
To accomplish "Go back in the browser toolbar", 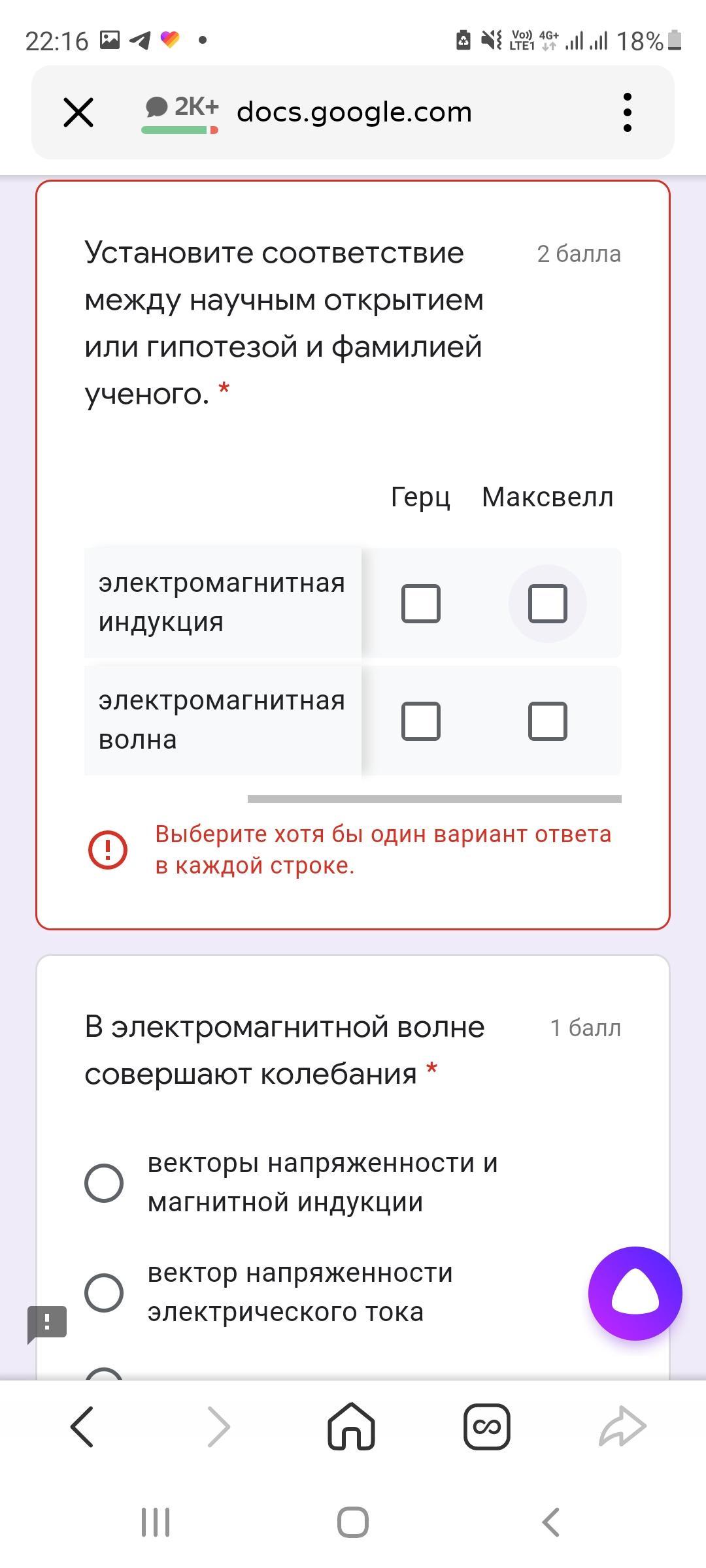I will pyautogui.click(x=82, y=1427).
